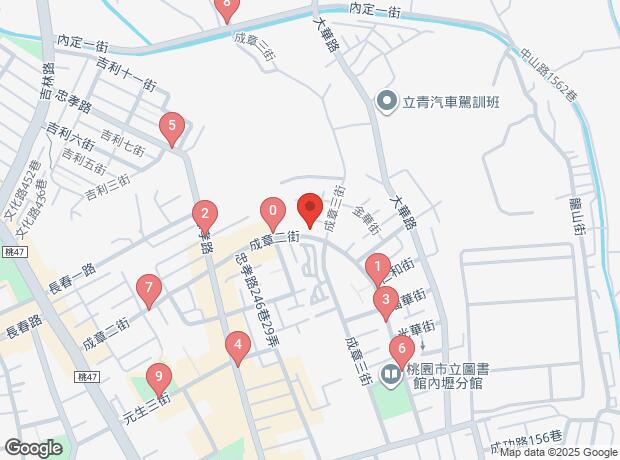Tap map marker number 1

[377, 267]
